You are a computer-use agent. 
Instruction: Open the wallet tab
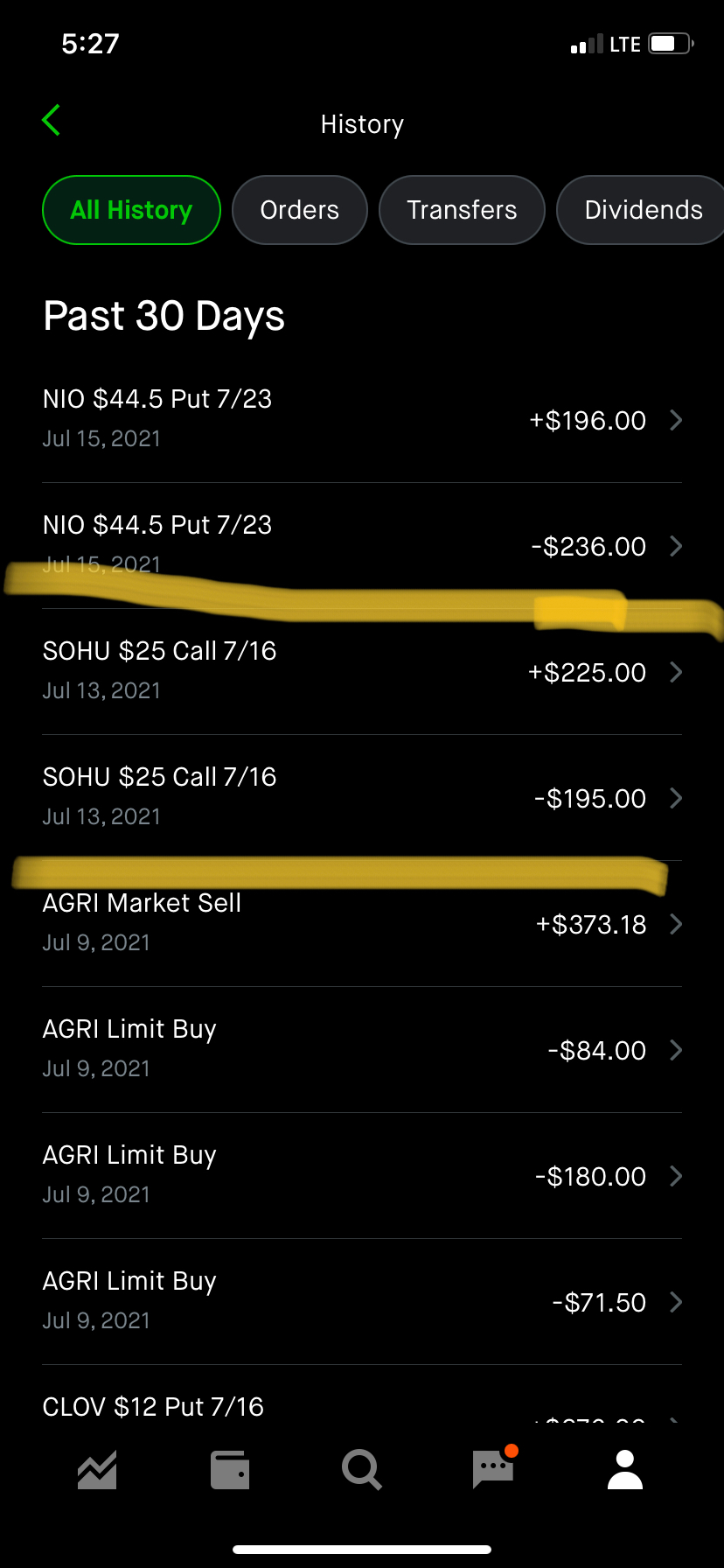click(230, 1470)
